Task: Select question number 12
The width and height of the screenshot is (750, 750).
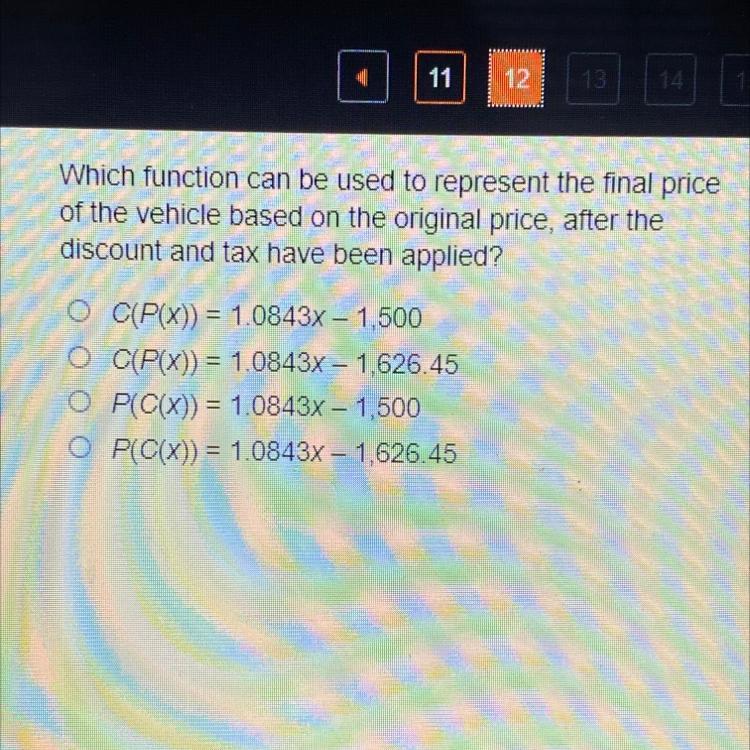Action: [x=517, y=77]
